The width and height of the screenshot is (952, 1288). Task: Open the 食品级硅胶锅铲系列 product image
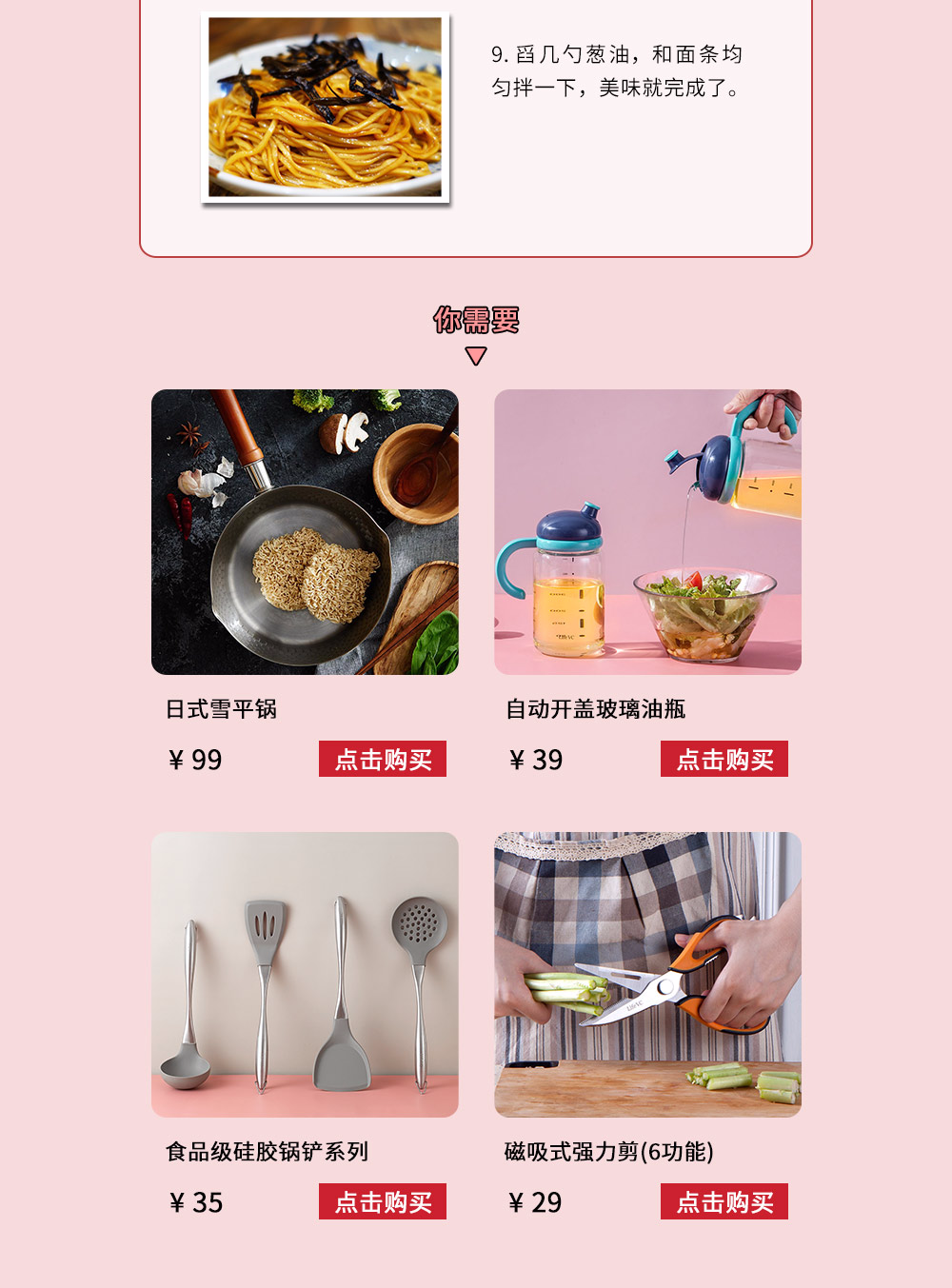point(305,975)
